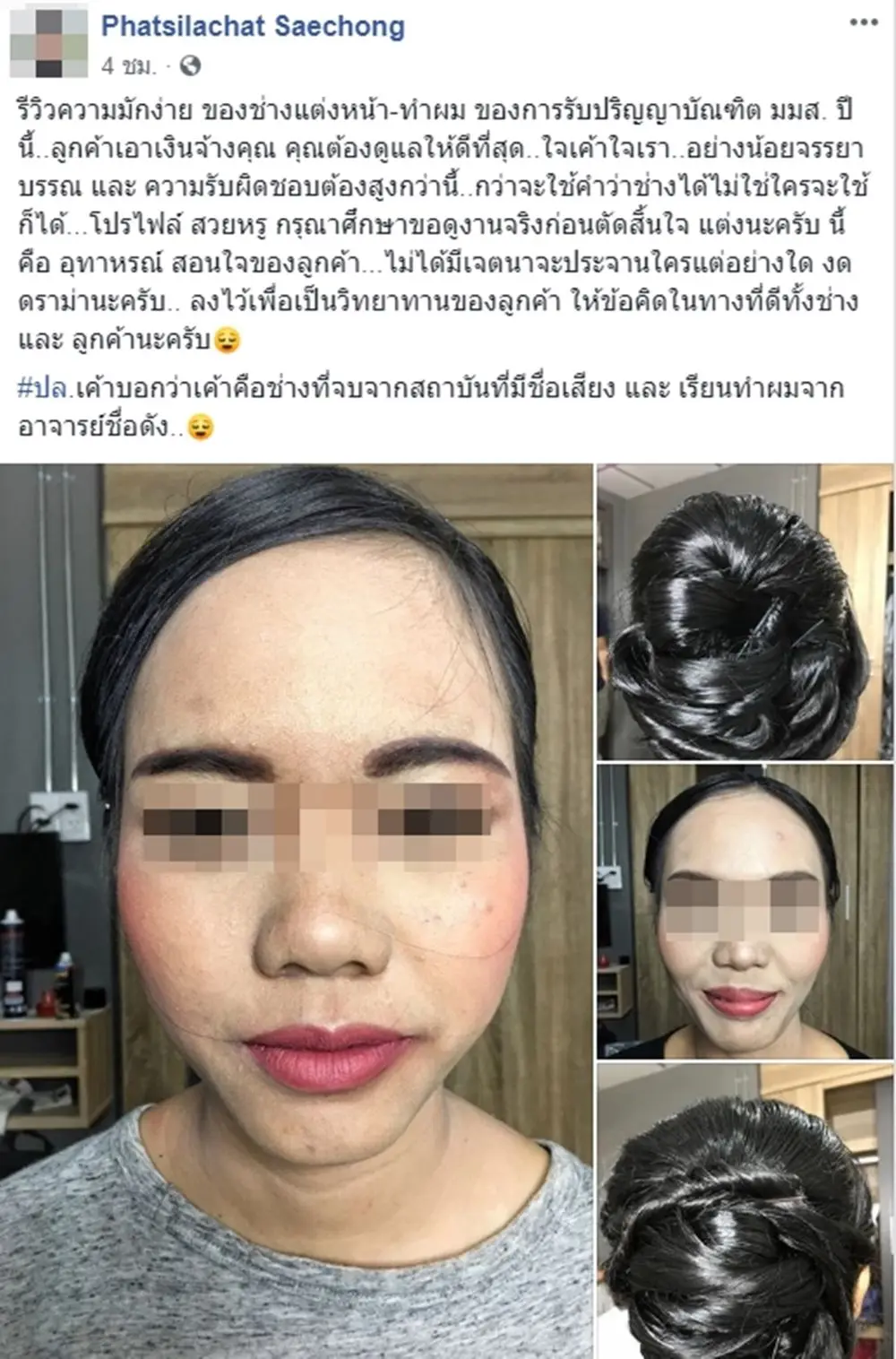Open the #ปล hashtag link
Viewport: 896px width, 1359px height.
click(x=43, y=388)
